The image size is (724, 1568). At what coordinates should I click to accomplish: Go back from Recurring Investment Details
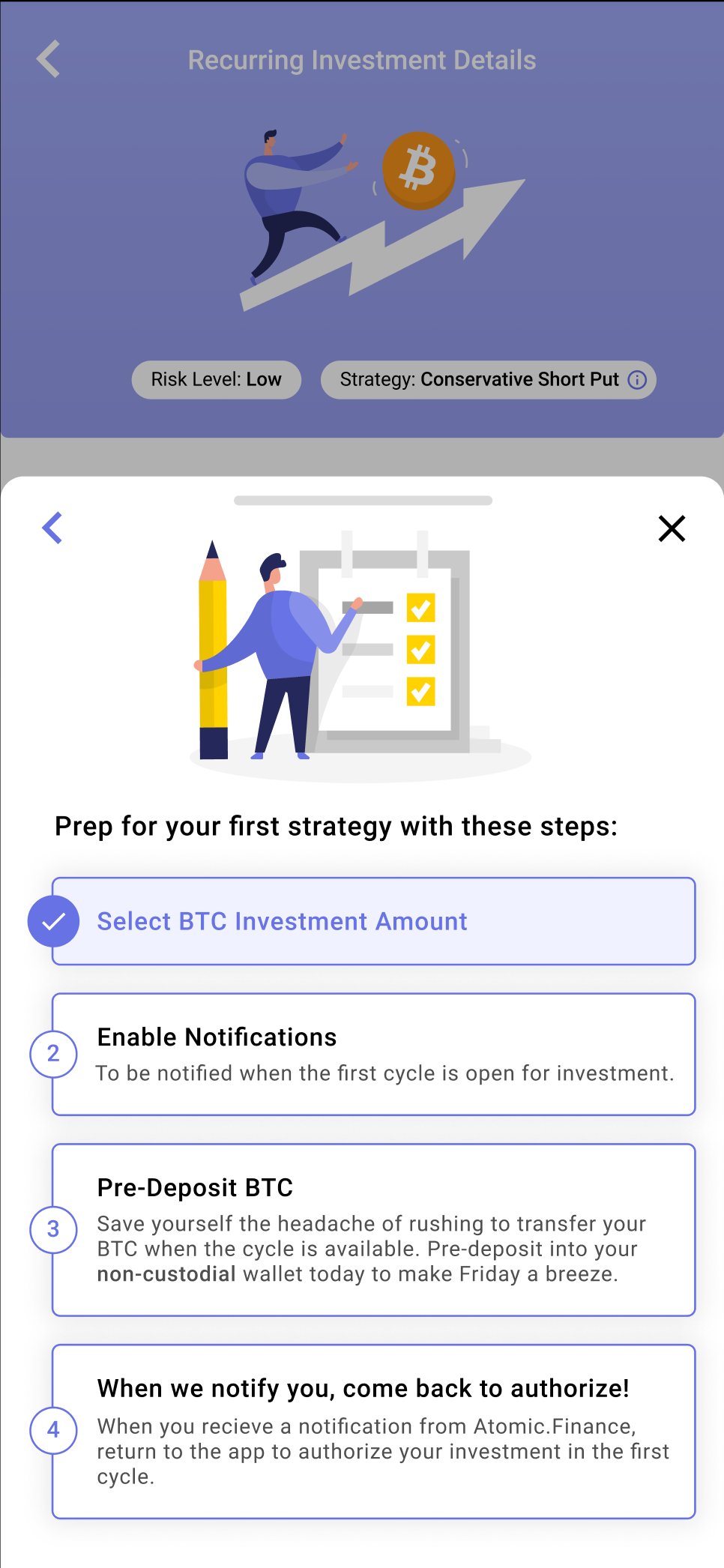pyautogui.click(x=49, y=59)
